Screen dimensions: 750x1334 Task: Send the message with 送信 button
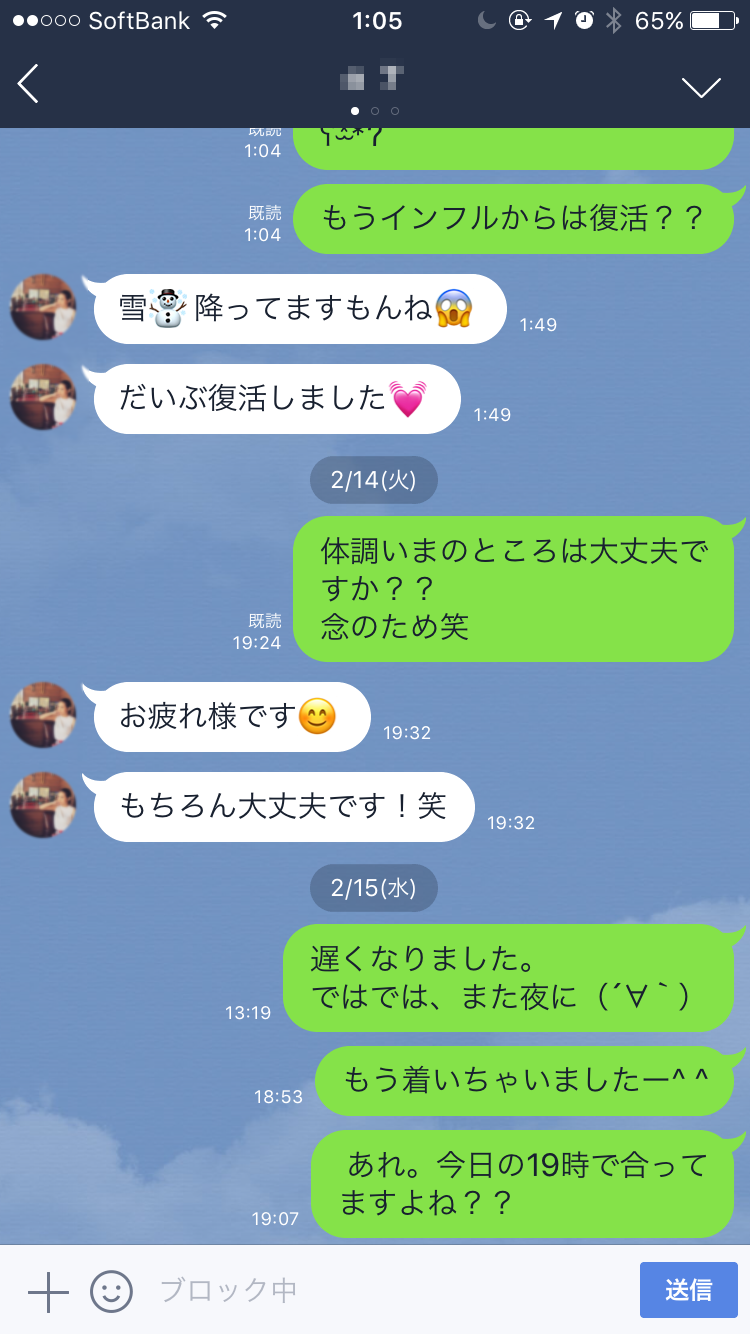click(688, 1290)
